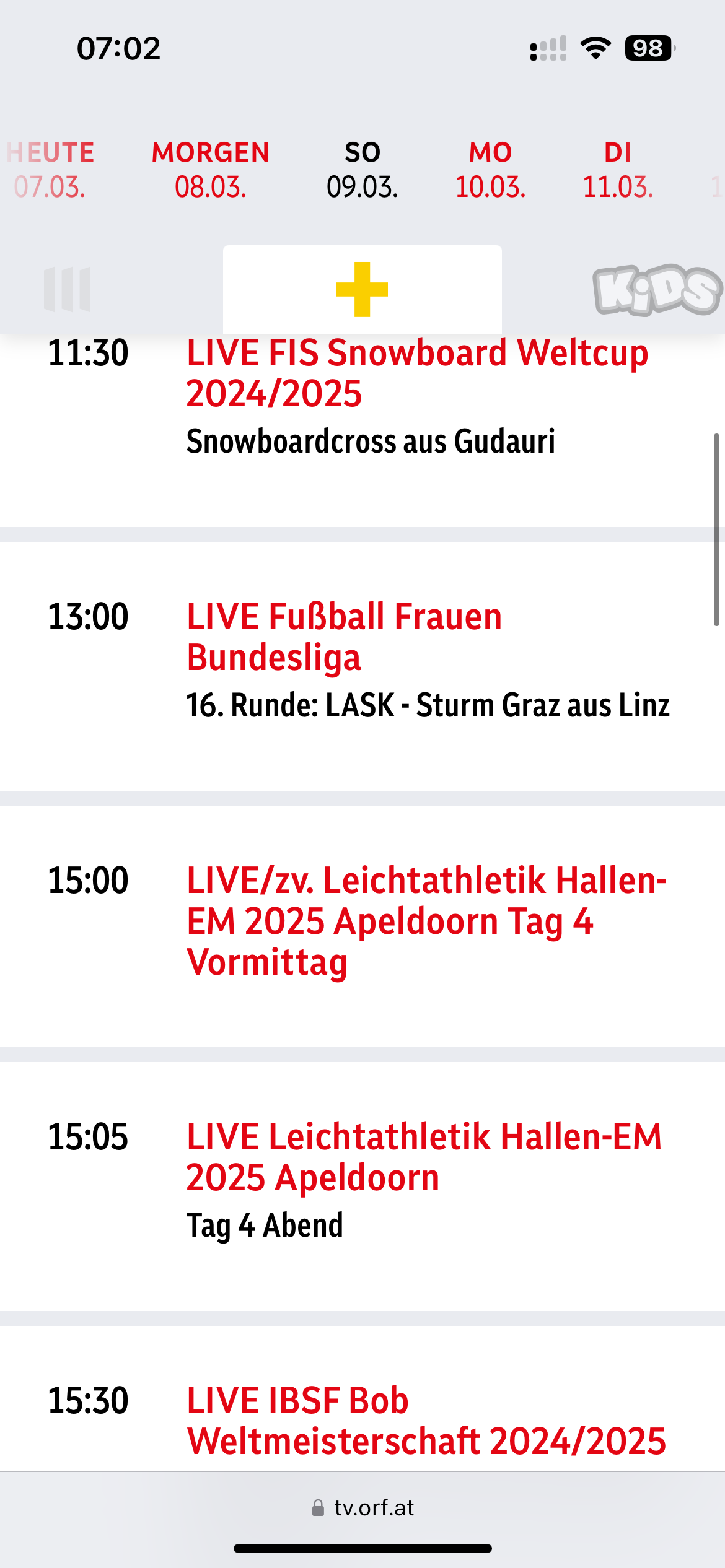Open LIVE IBSF Bob Weltmeisterschaft program

[426, 1421]
